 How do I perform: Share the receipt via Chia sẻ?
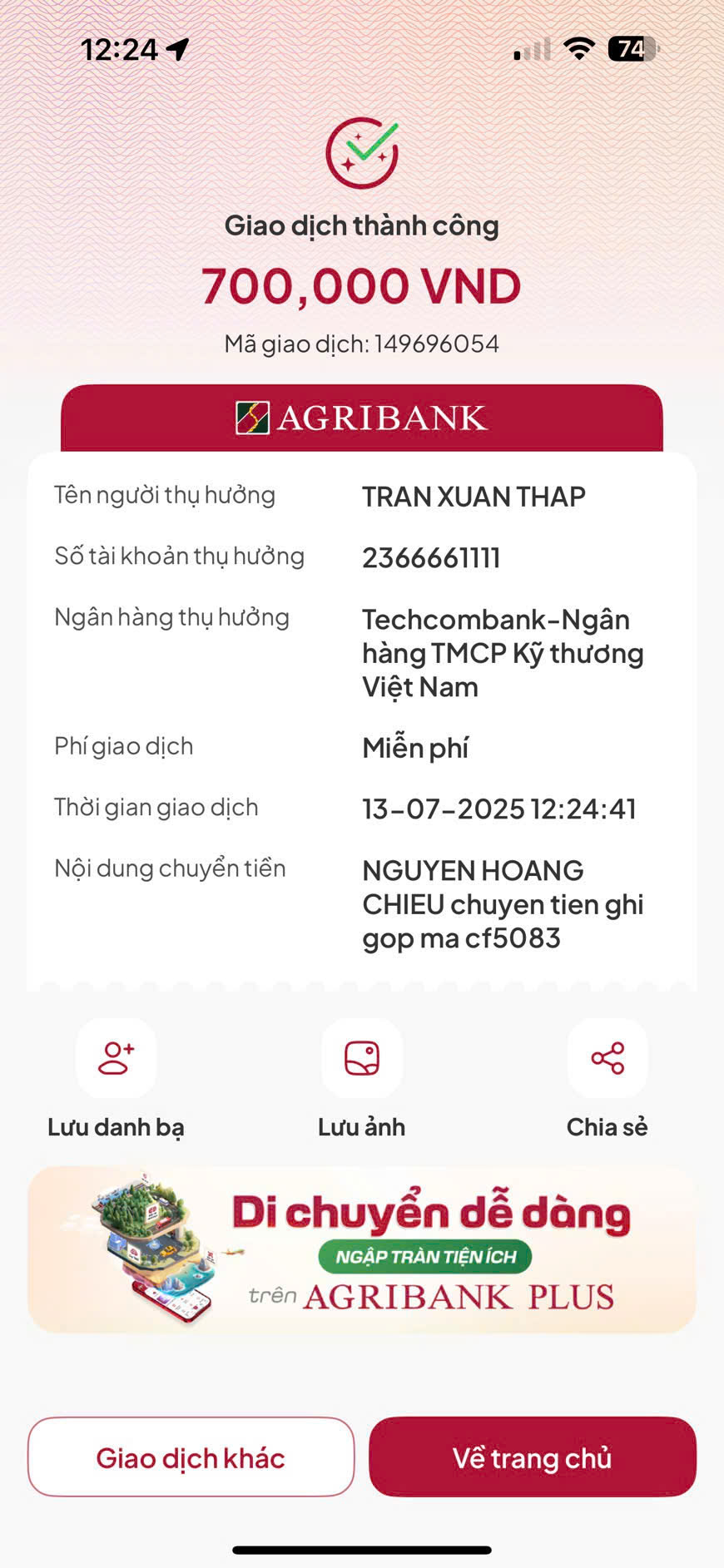tap(607, 1059)
